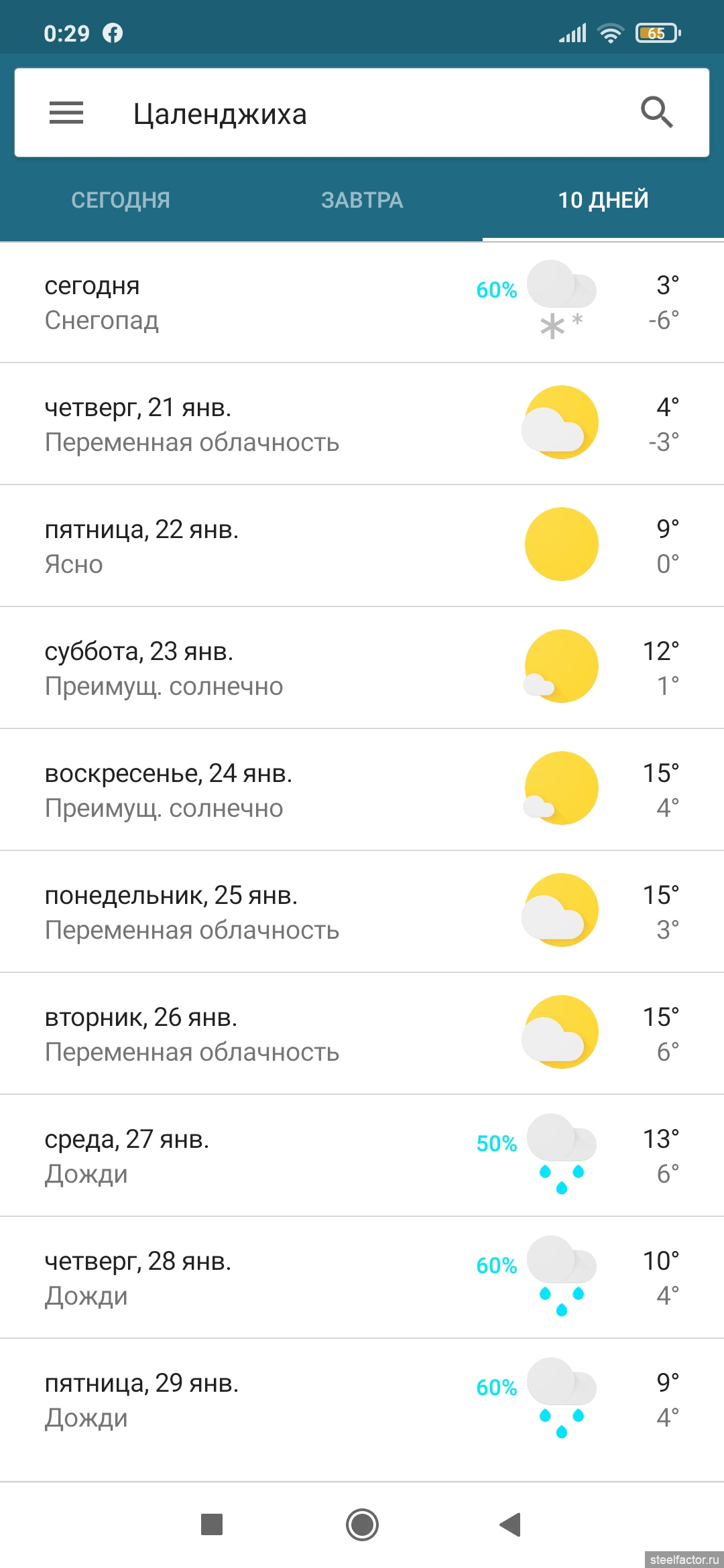
Task: View details for воскресенье, 24 янв.
Action: [362, 789]
